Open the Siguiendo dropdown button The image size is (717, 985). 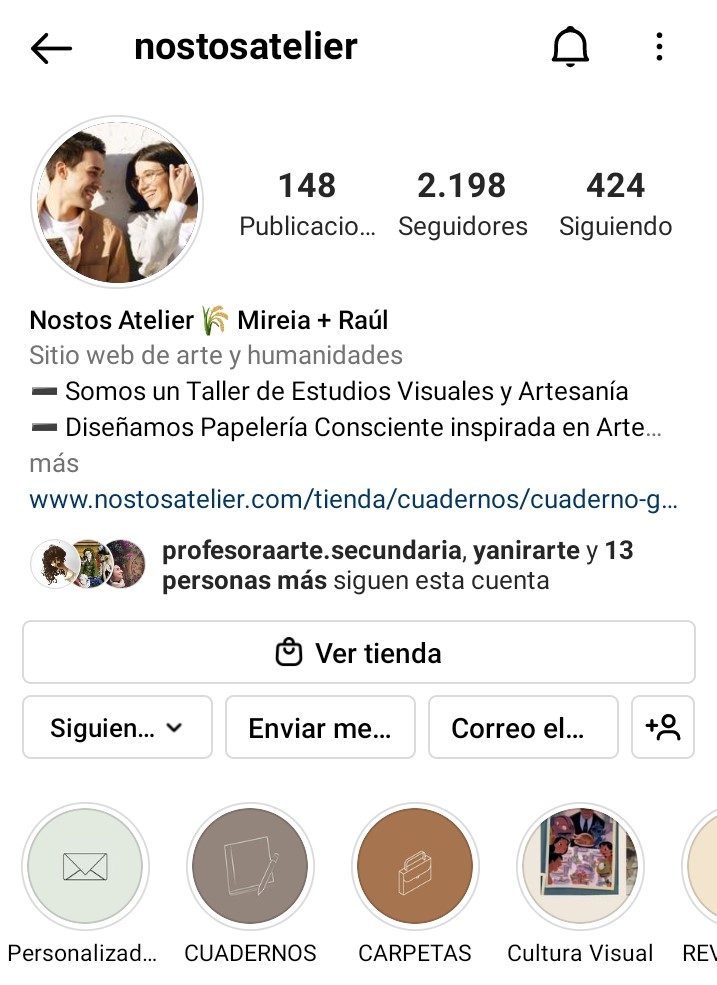(117, 728)
